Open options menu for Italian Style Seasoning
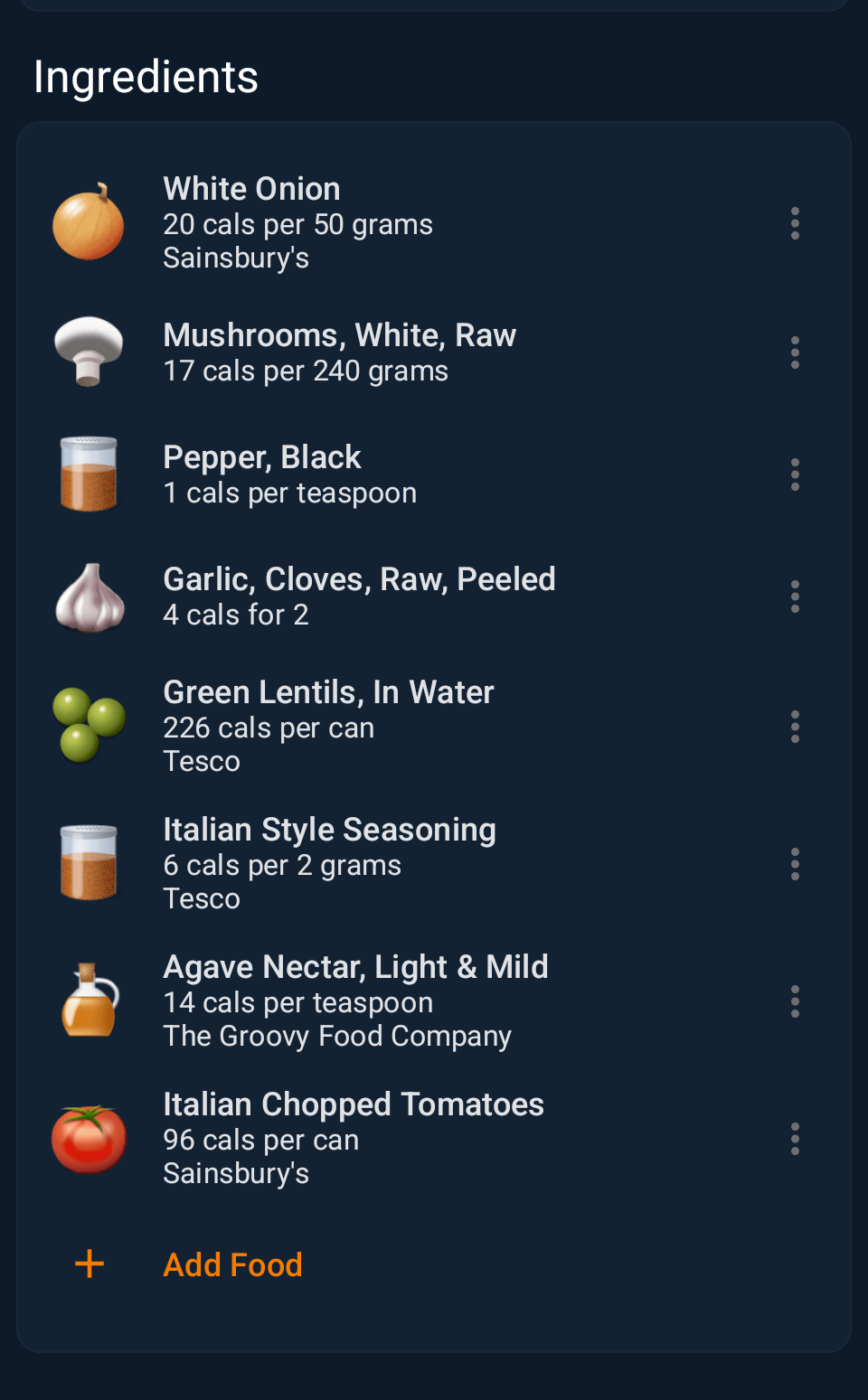 [x=795, y=864]
